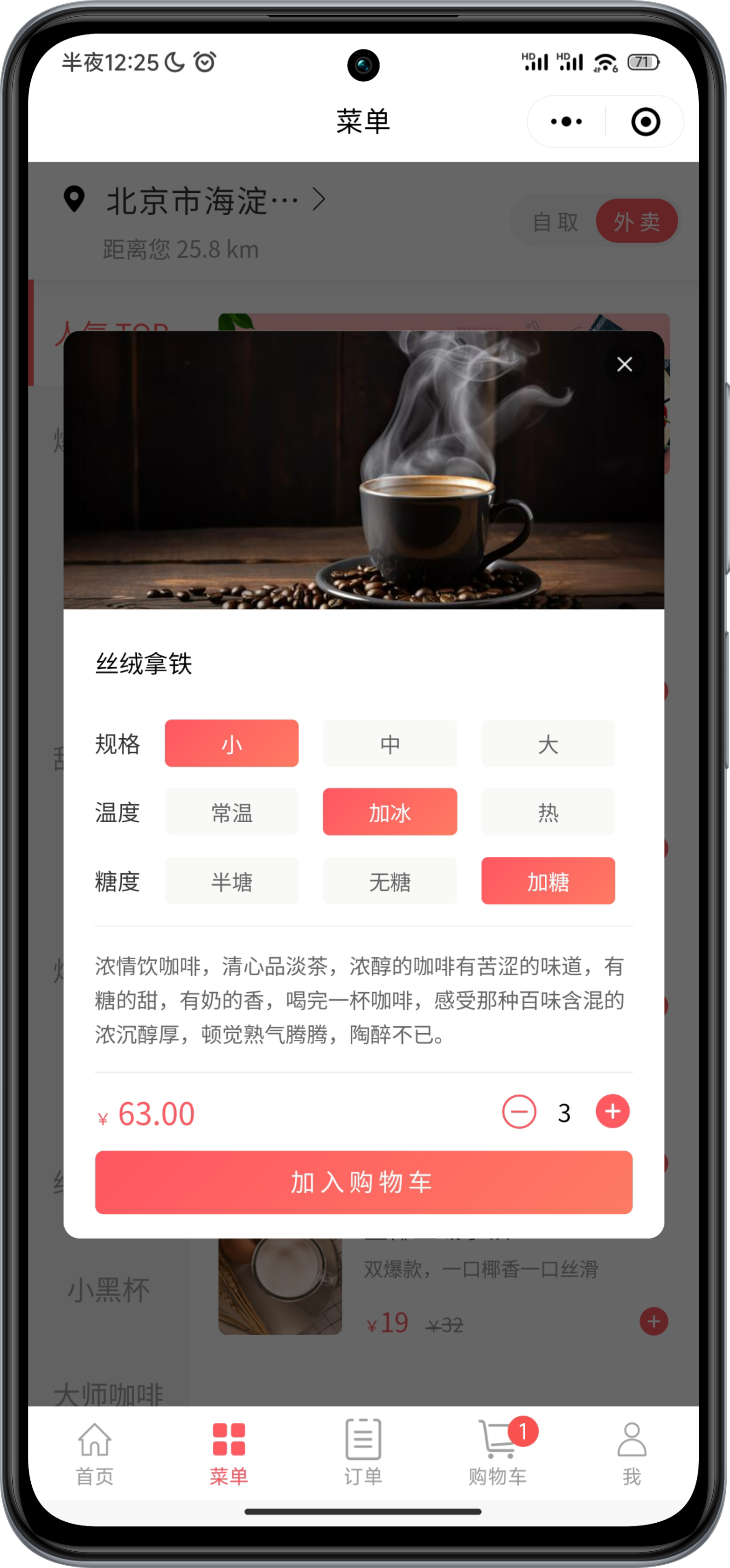Open mini program more options menu
The height and width of the screenshot is (1568, 730).
(566, 122)
